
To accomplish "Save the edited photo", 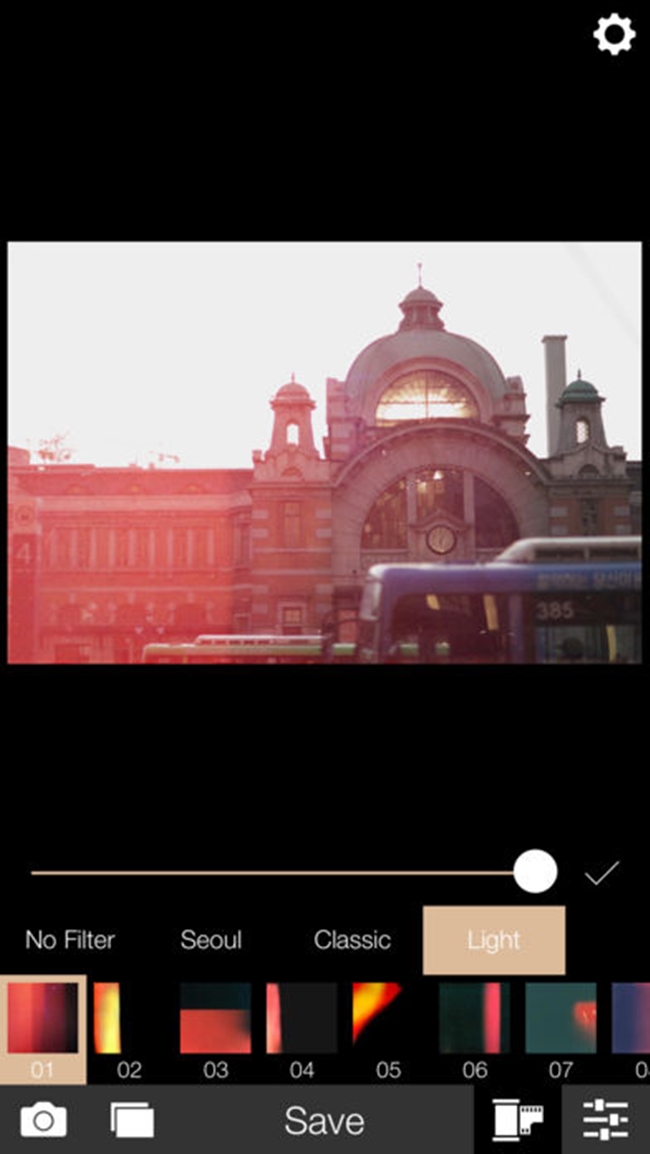I will pos(324,1120).
